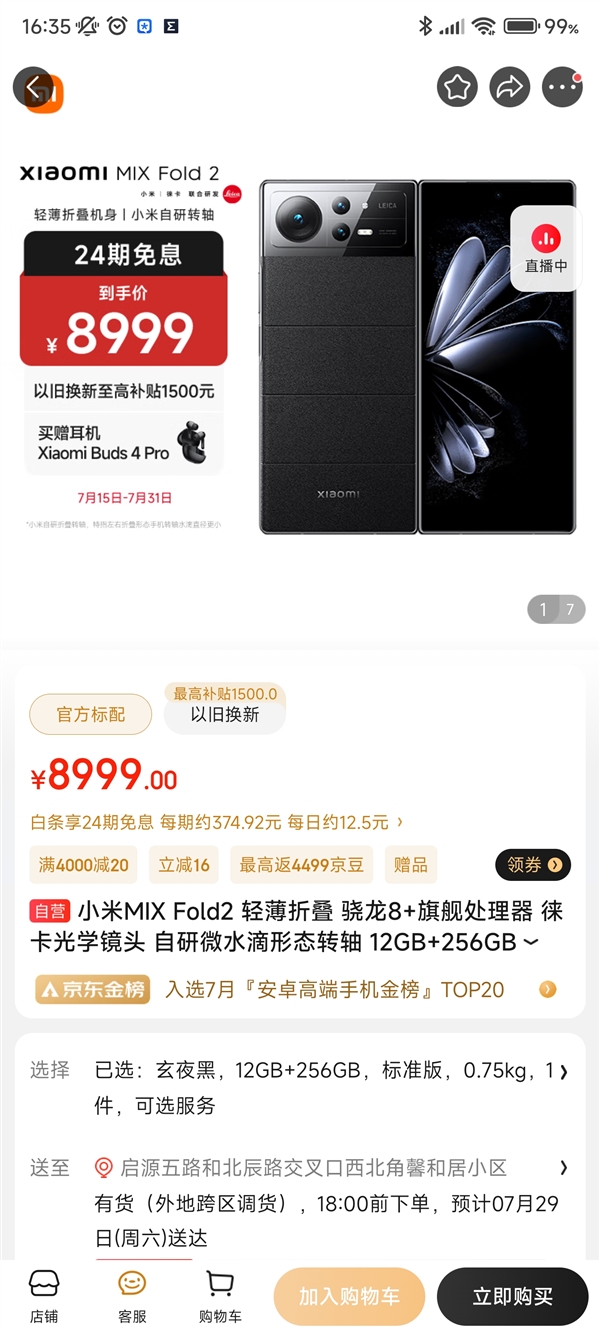The height and width of the screenshot is (1333, 600).
Task: Share this product page
Action: 510,88
